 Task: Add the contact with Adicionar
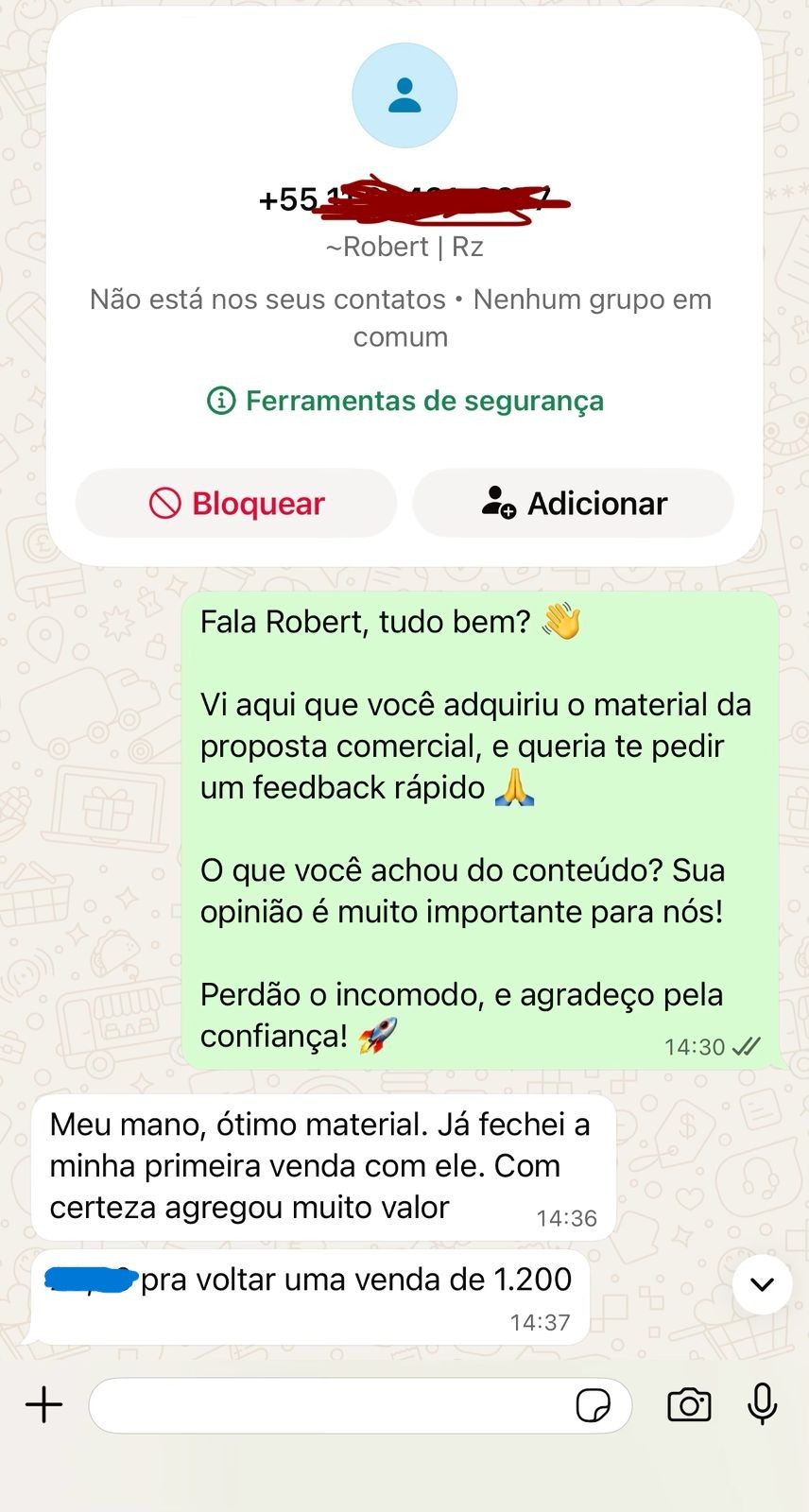pos(573,503)
